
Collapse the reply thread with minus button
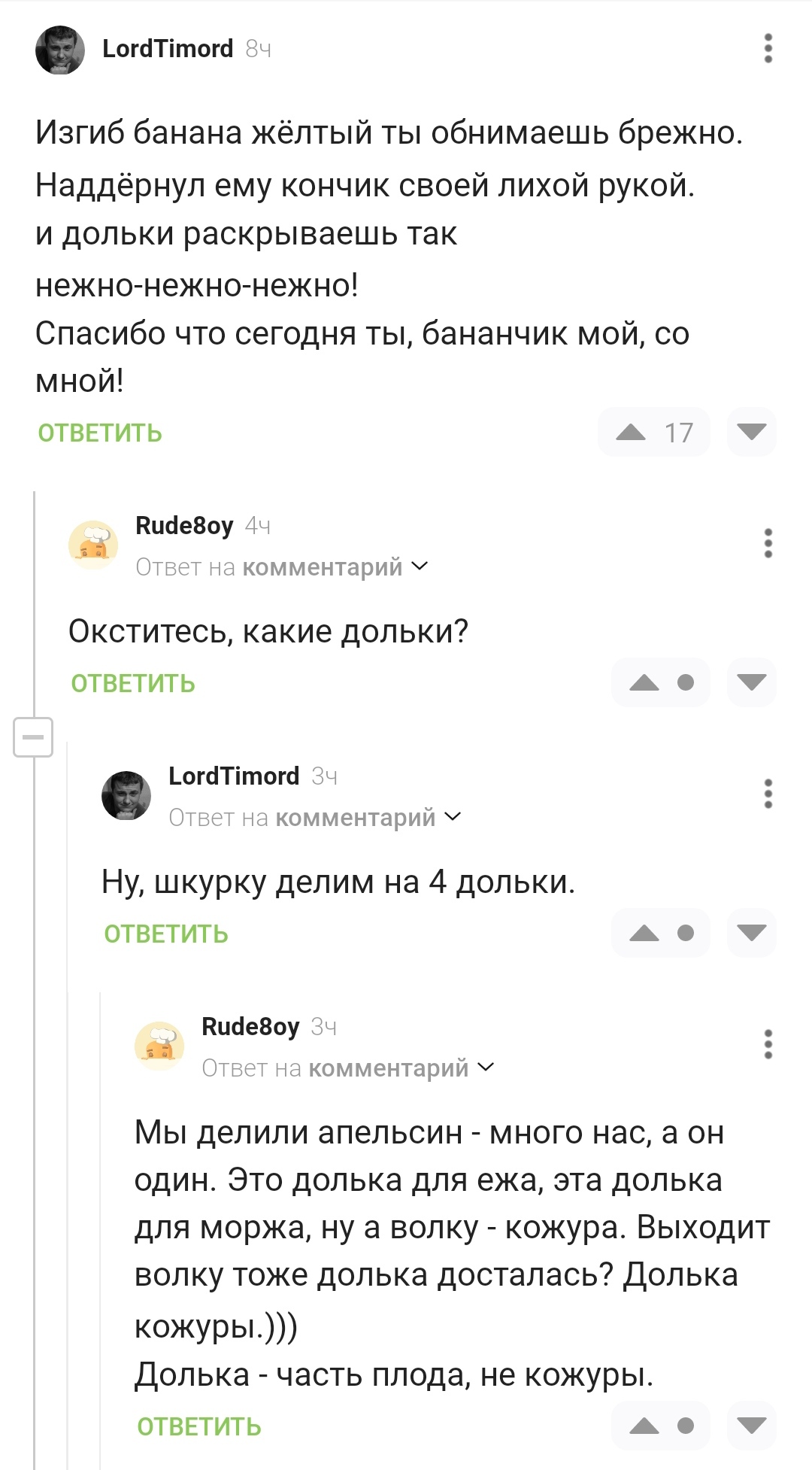[x=33, y=737]
